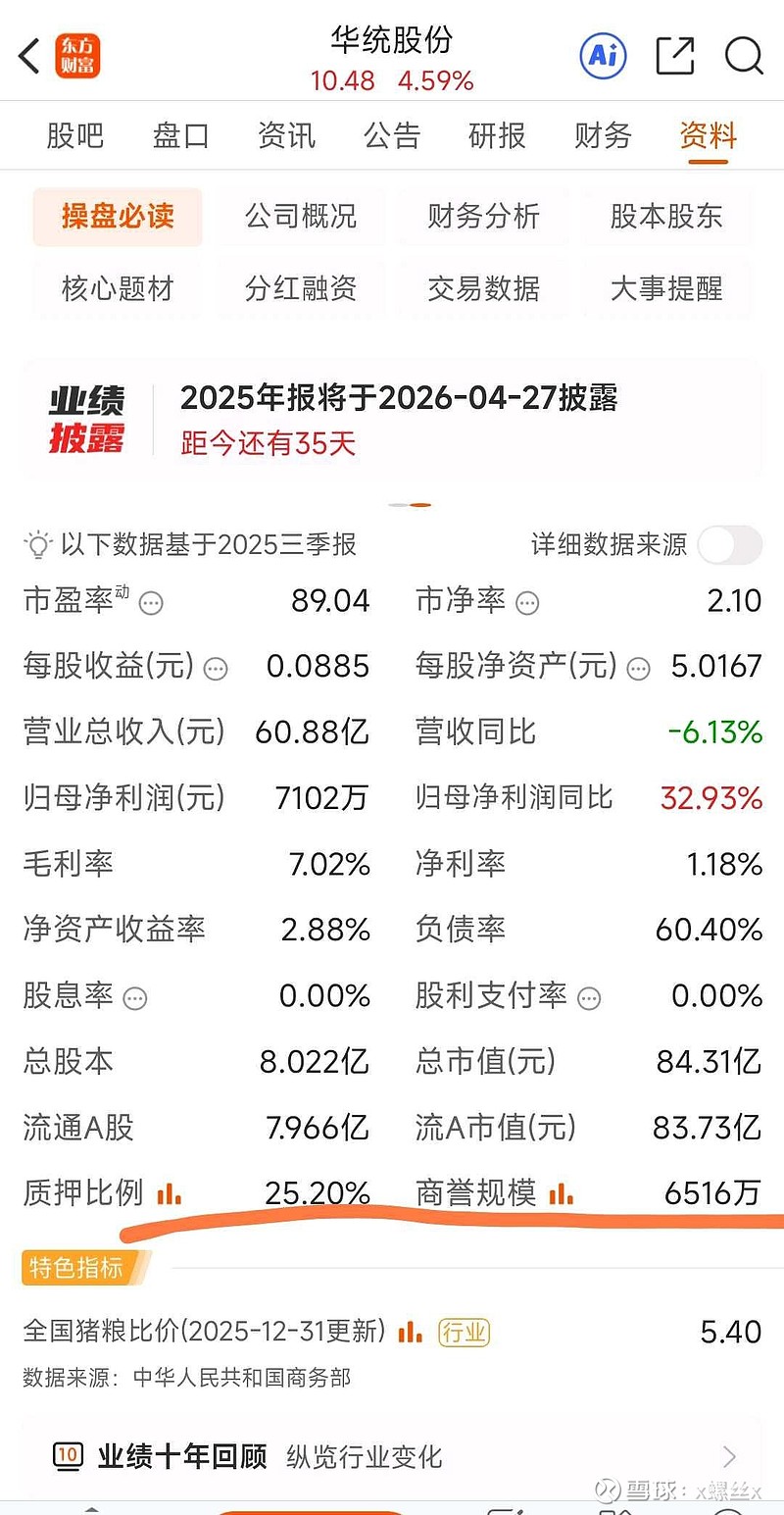Open the bar chart icon beside 商誉规模
This screenshot has width=784, height=1515.
pyautogui.click(x=561, y=1194)
